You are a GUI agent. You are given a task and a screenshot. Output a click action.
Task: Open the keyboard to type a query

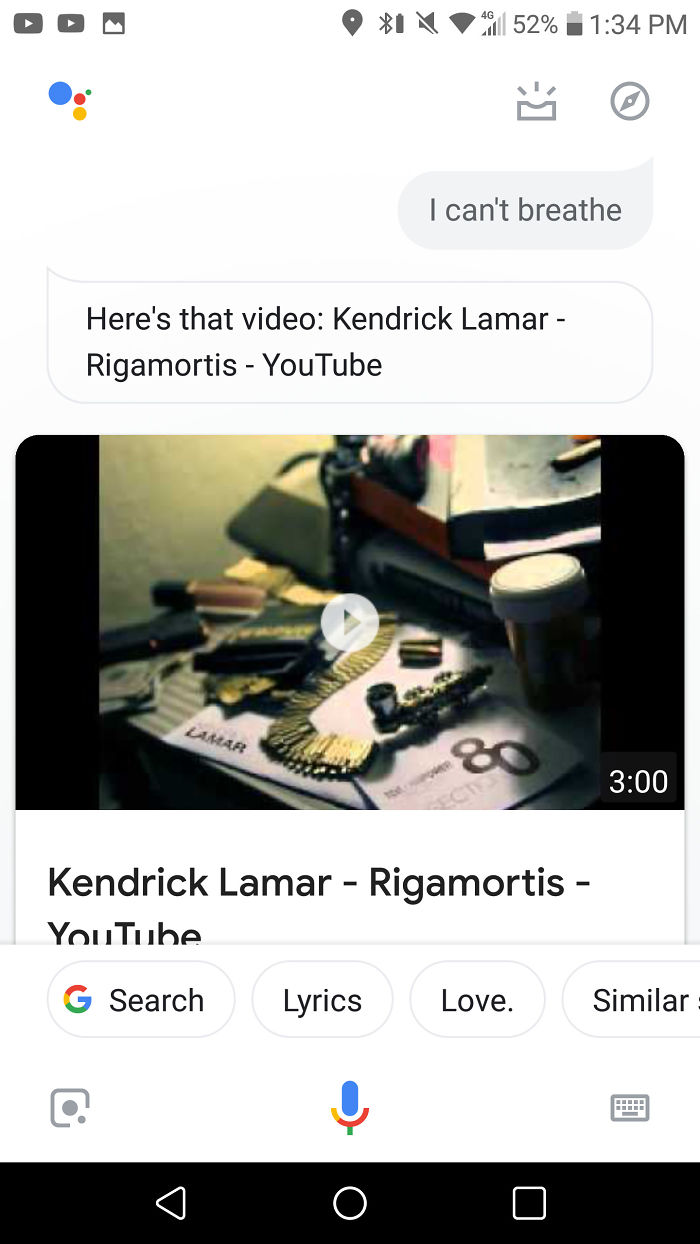630,1107
